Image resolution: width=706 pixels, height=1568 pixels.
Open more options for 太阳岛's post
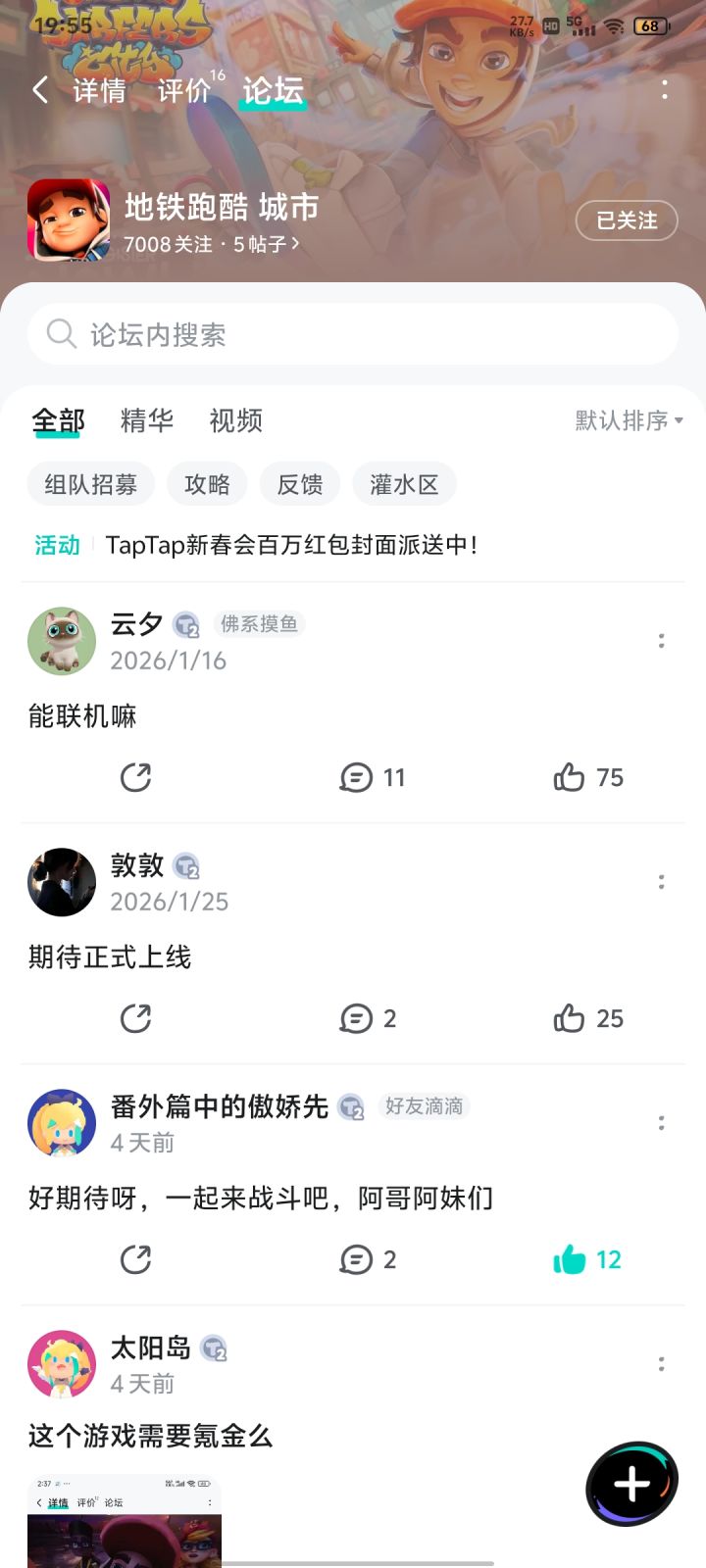coord(662,1364)
